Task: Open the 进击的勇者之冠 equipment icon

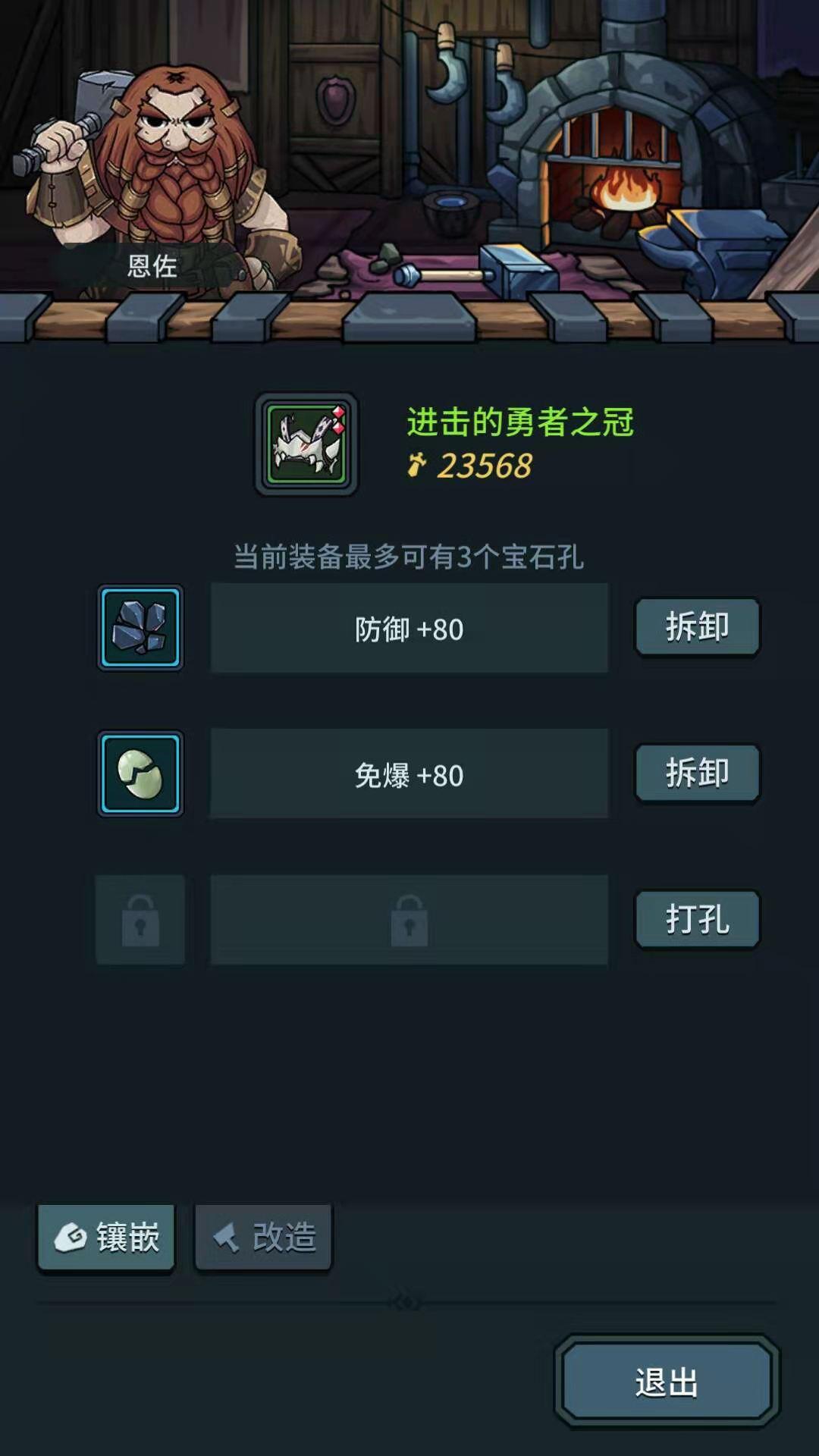Action: click(306, 444)
